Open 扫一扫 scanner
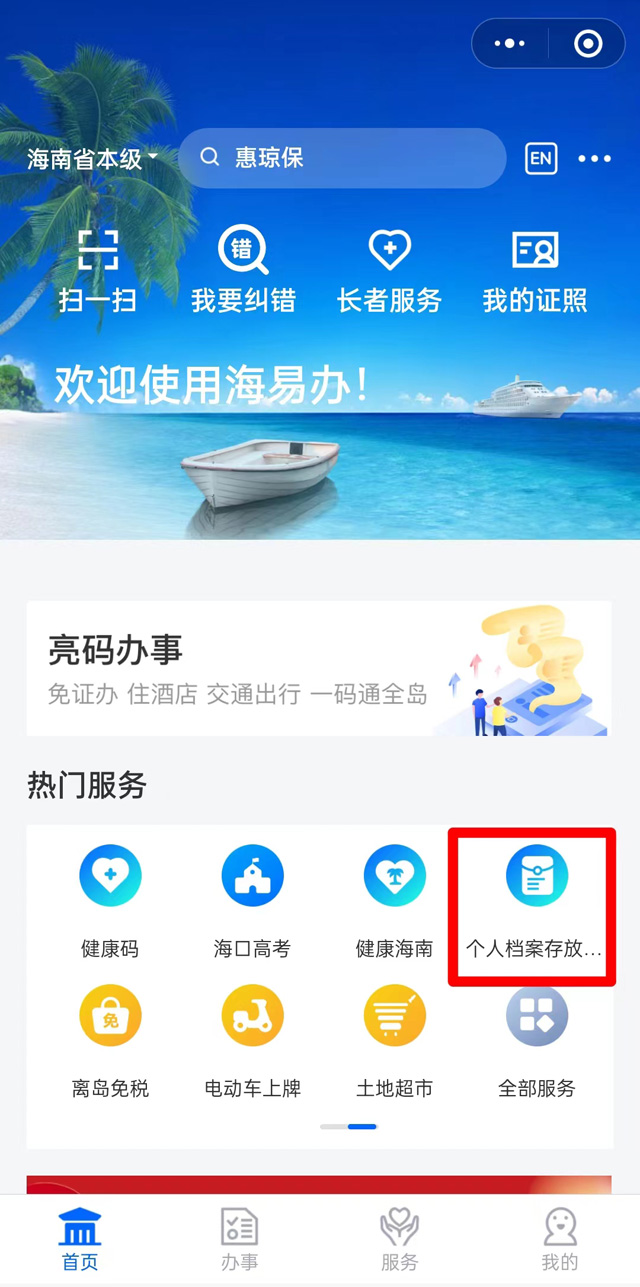 tap(97, 271)
